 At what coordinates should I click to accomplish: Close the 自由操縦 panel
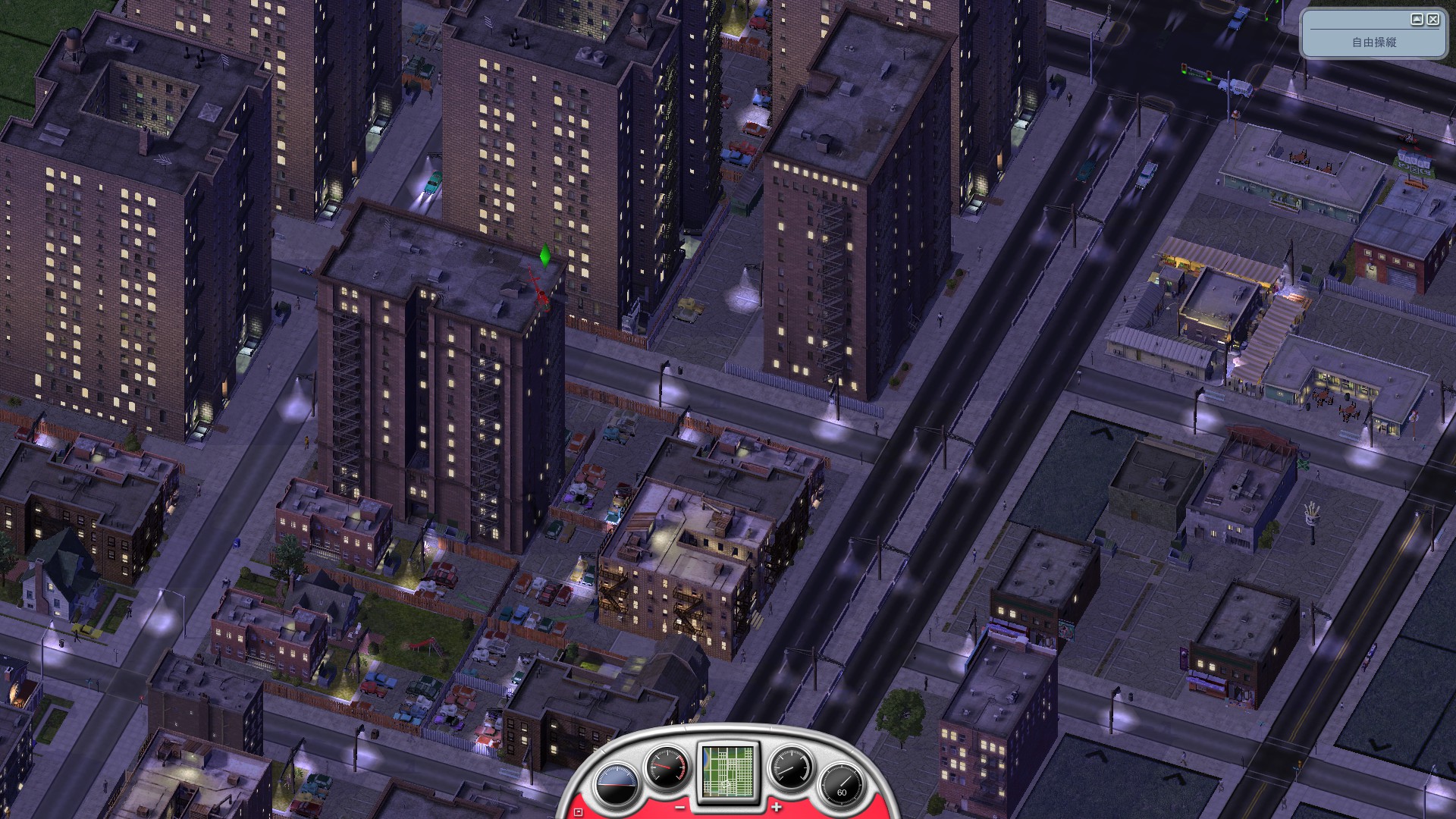point(1432,20)
